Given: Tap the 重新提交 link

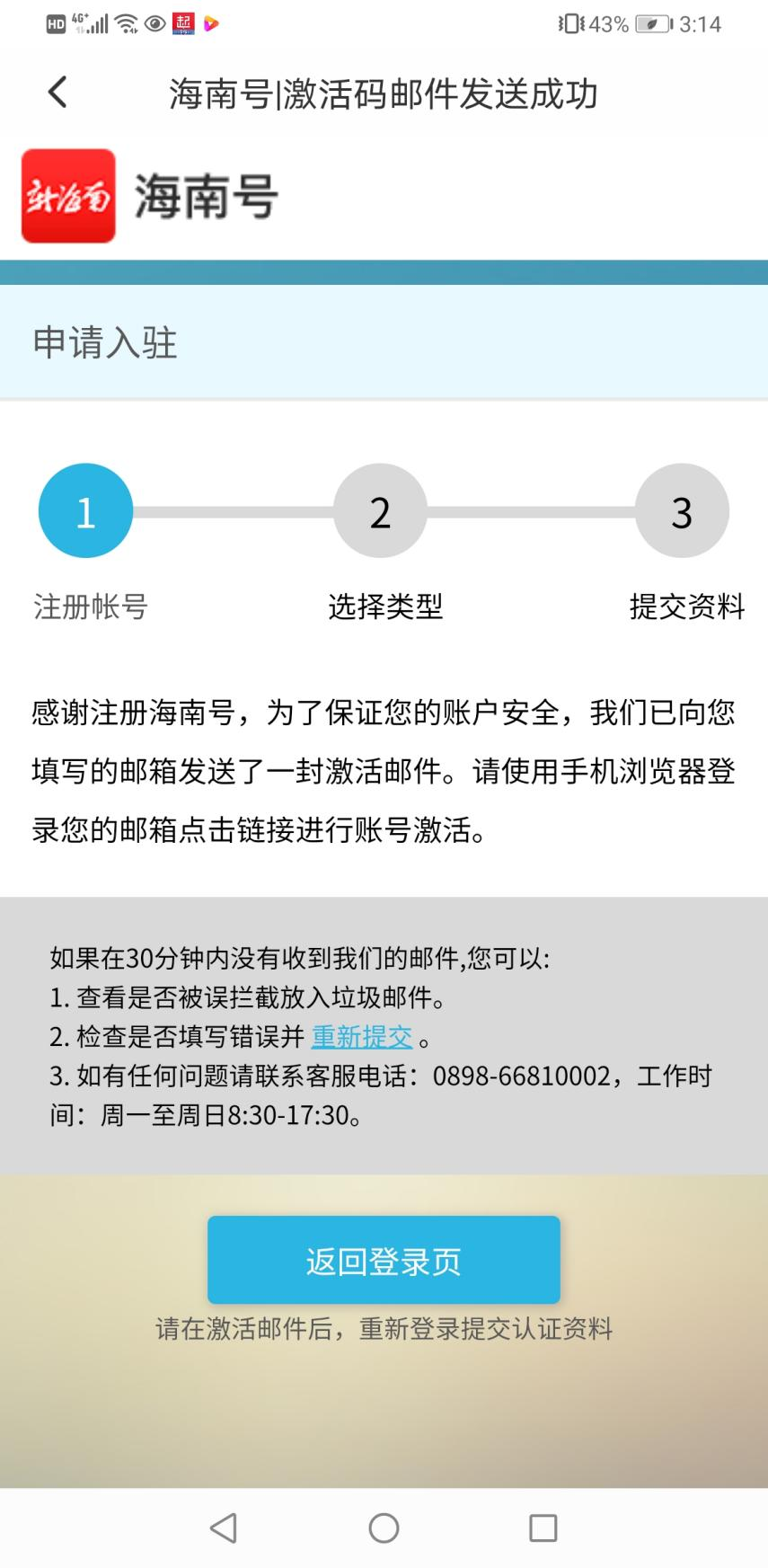Looking at the screenshot, I should pyautogui.click(x=361, y=1037).
